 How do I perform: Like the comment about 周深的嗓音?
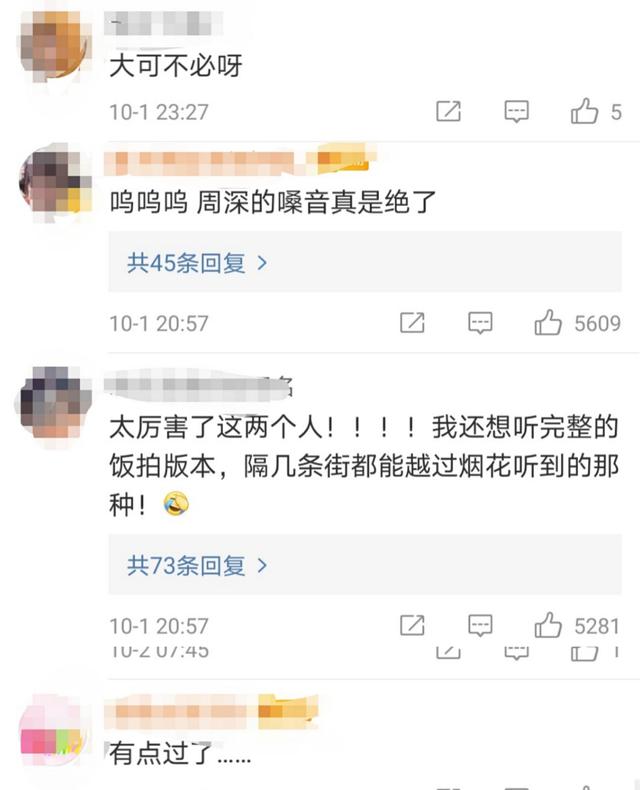548,323
